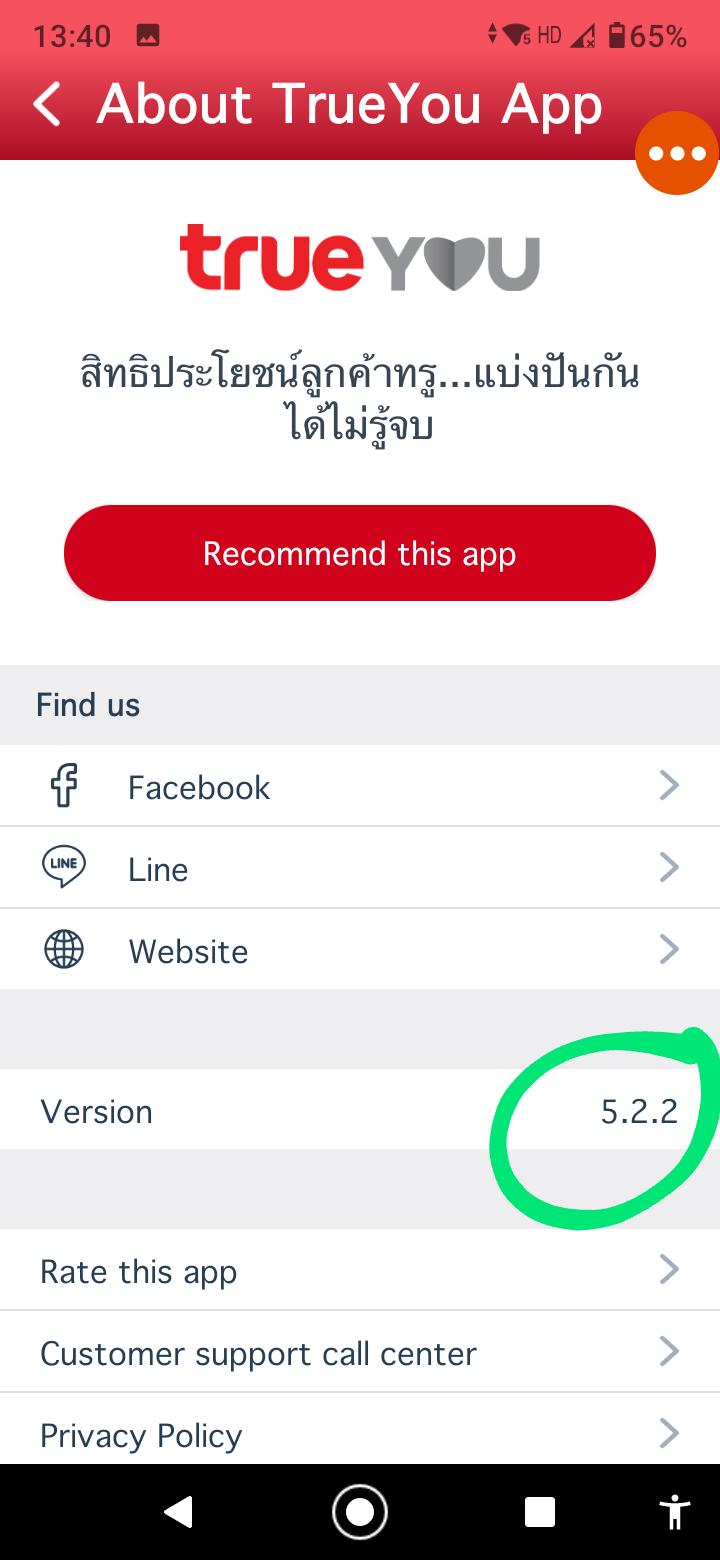This screenshot has height=1560, width=720.
Task: Open the Line row
Action: point(360,868)
